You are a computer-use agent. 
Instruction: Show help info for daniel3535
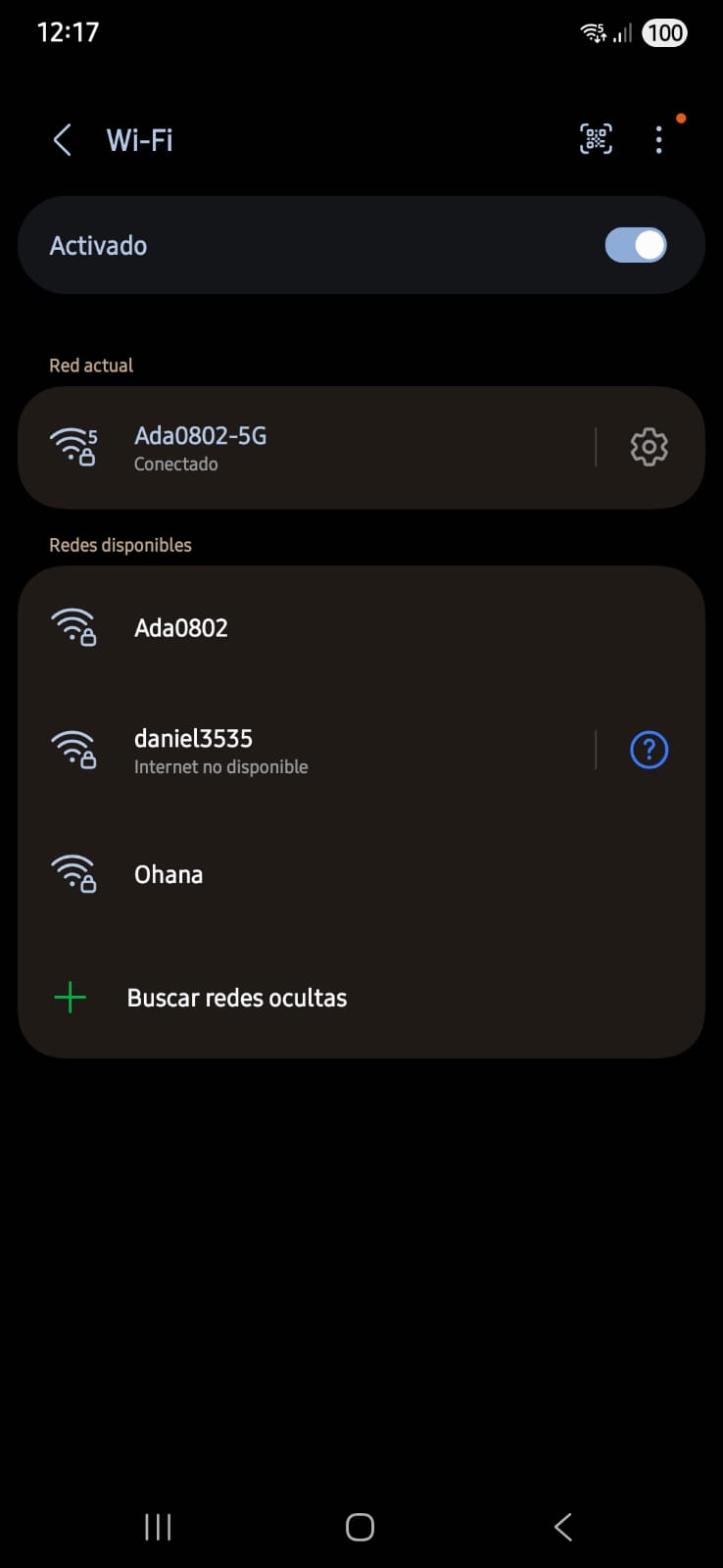click(x=649, y=751)
